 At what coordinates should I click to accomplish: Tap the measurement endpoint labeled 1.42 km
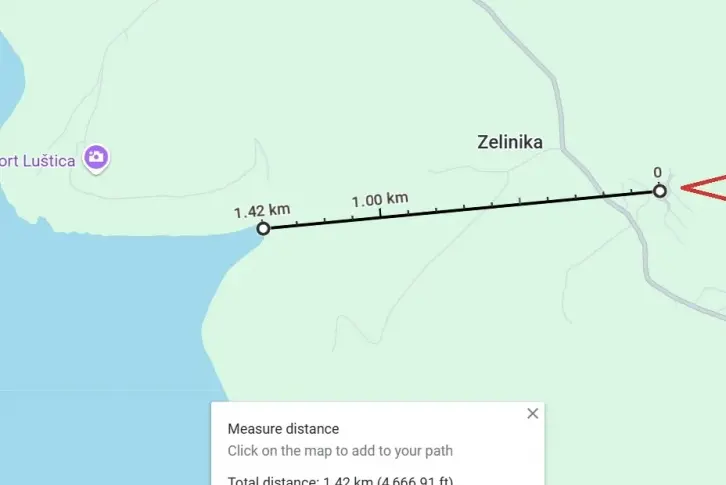pyautogui.click(x=263, y=229)
